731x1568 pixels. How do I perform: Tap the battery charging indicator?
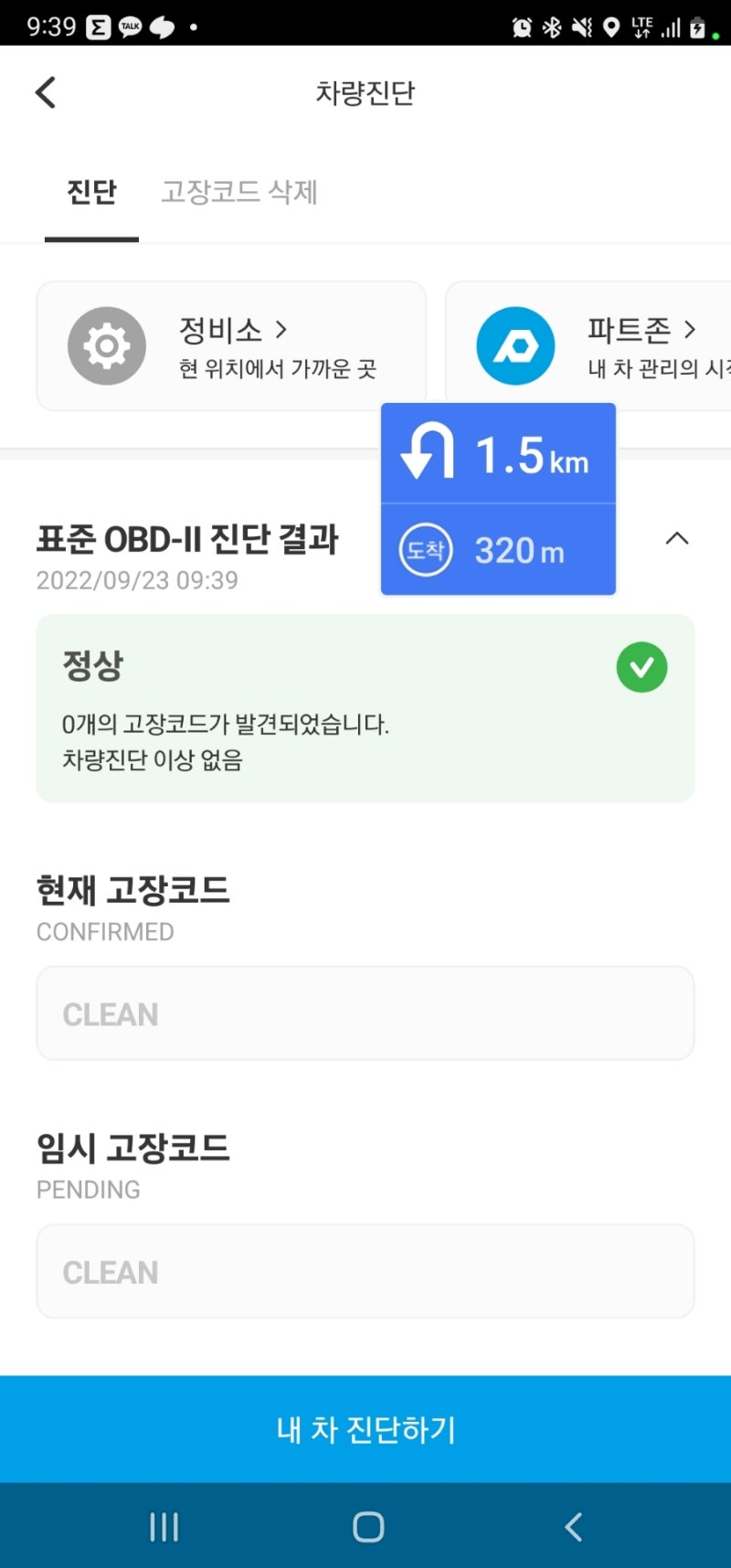[699, 27]
